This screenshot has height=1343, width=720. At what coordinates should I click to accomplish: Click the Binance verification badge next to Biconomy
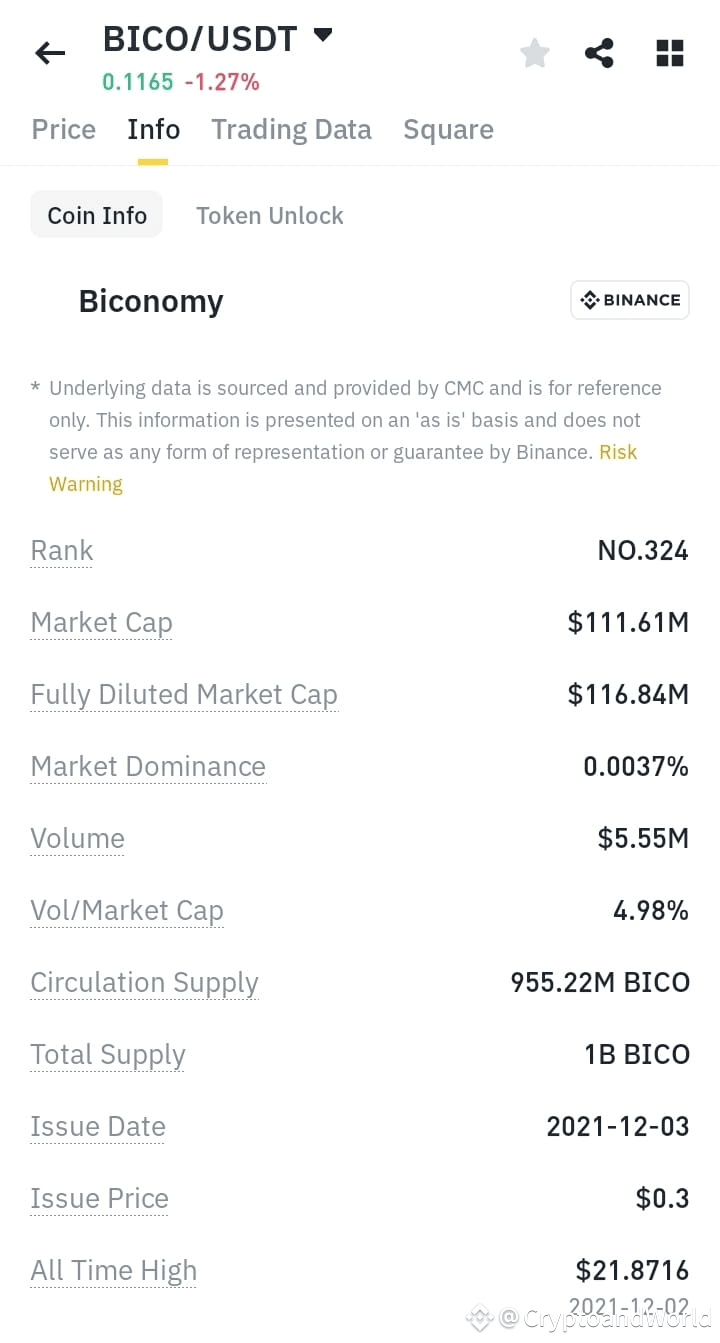pyautogui.click(x=629, y=299)
